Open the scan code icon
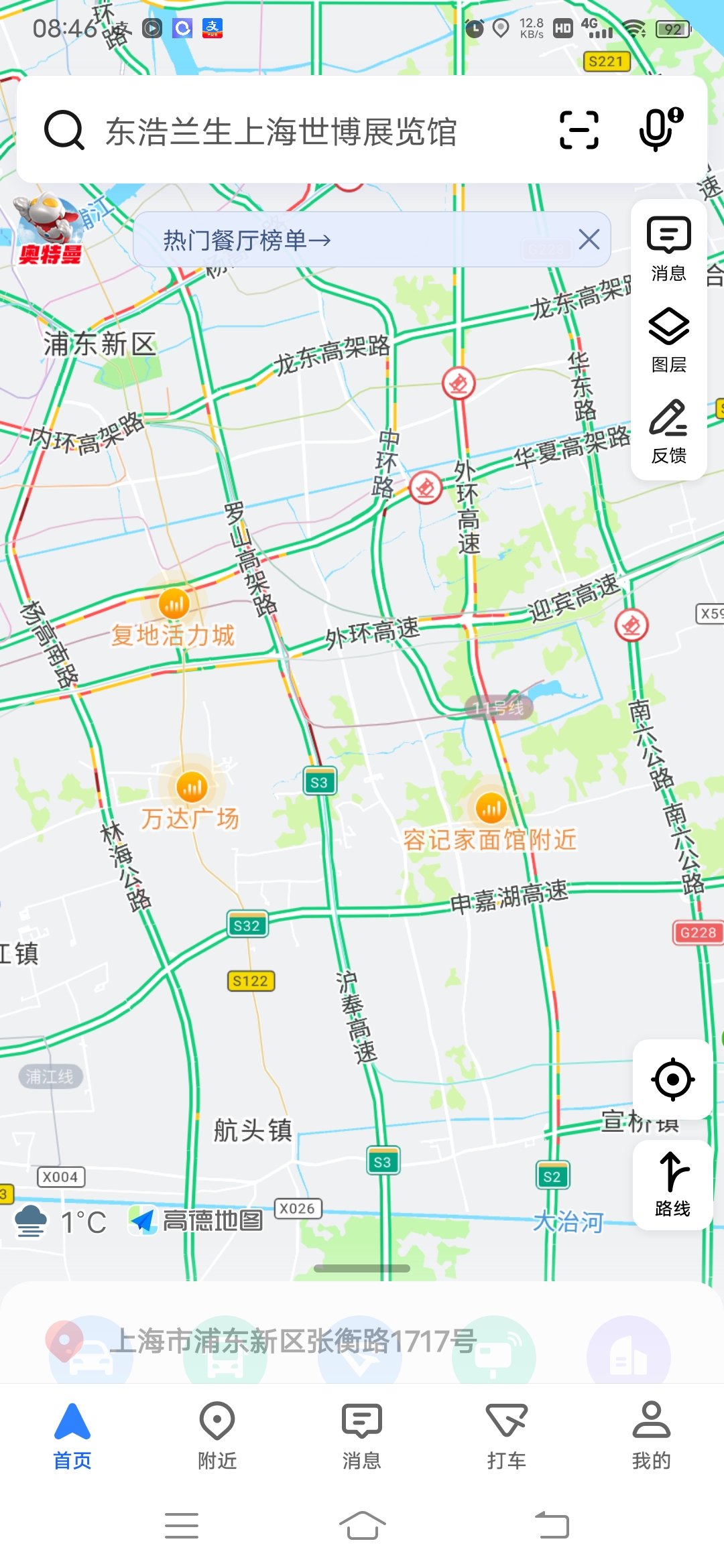The width and height of the screenshot is (724, 1568). [579, 129]
